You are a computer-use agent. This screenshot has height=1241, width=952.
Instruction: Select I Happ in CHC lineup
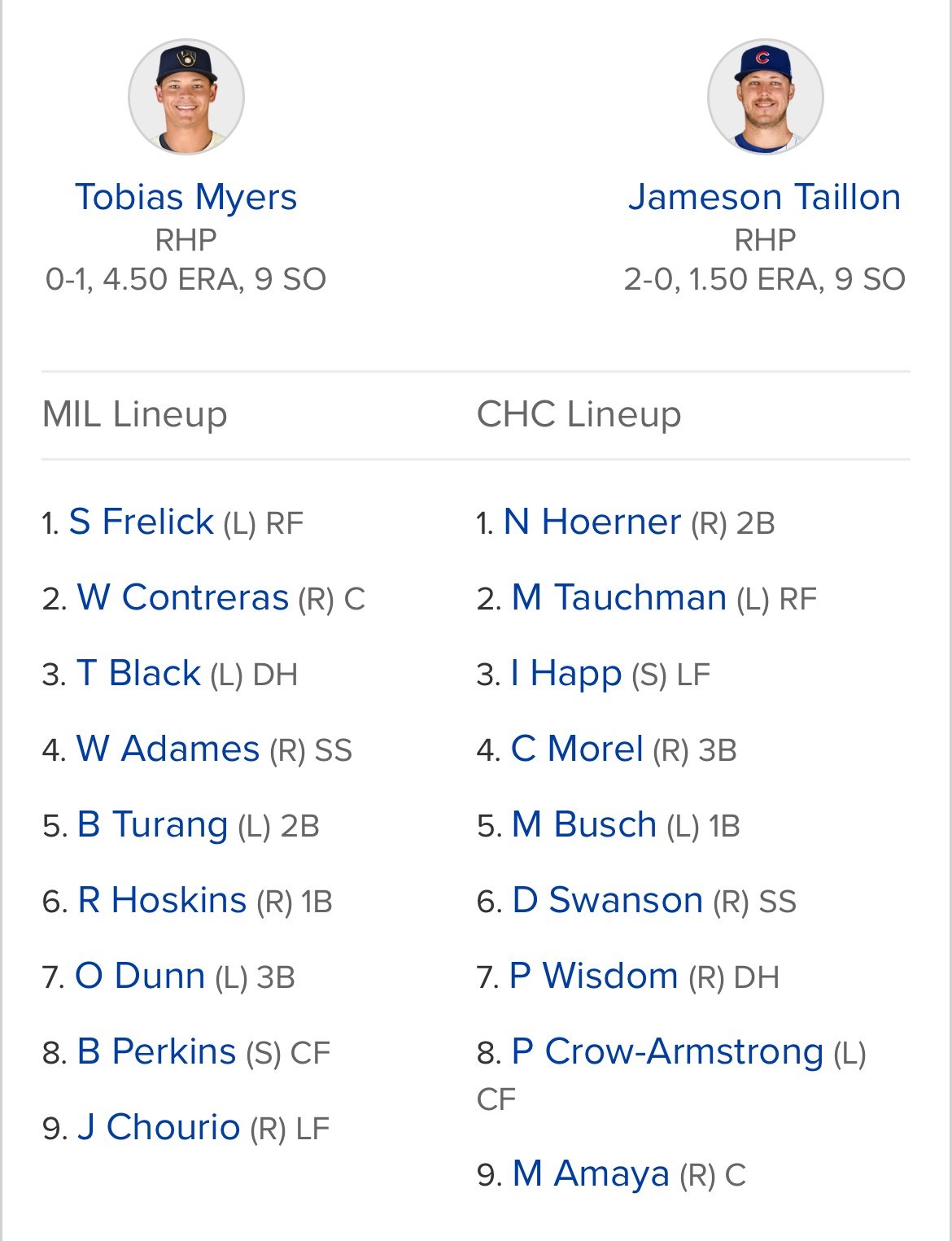tap(566, 673)
